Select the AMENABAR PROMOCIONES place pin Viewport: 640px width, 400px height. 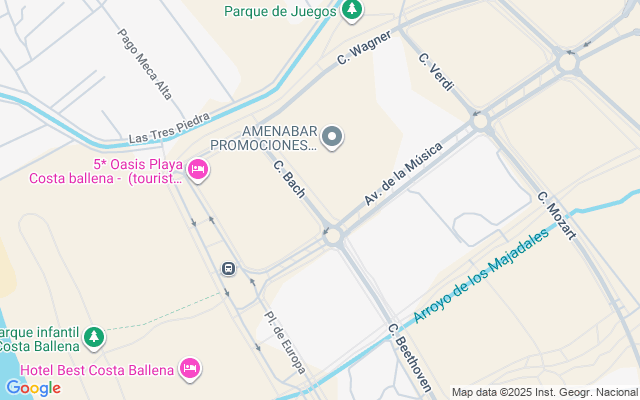point(334,136)
